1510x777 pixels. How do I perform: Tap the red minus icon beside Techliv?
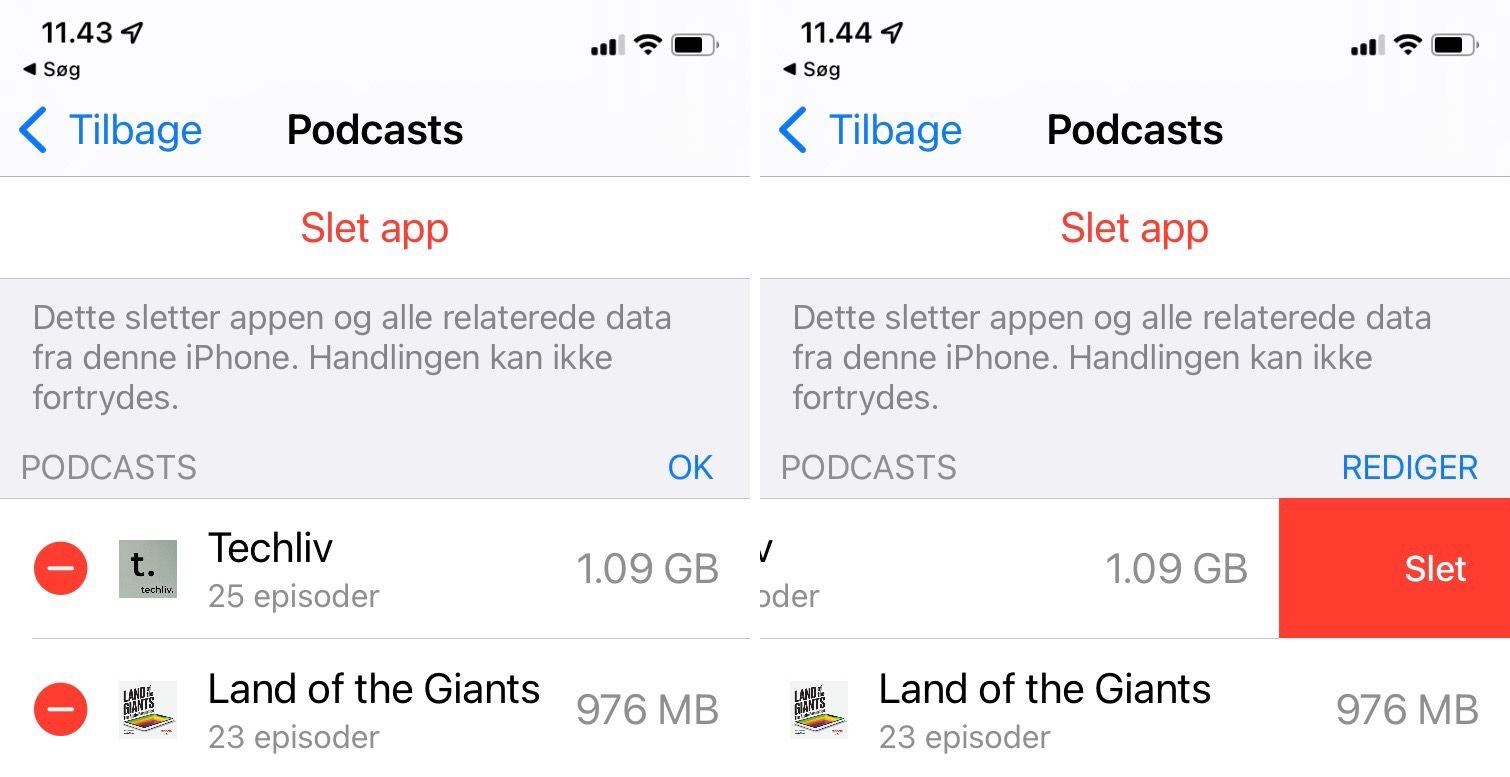(x=61, y=568)
